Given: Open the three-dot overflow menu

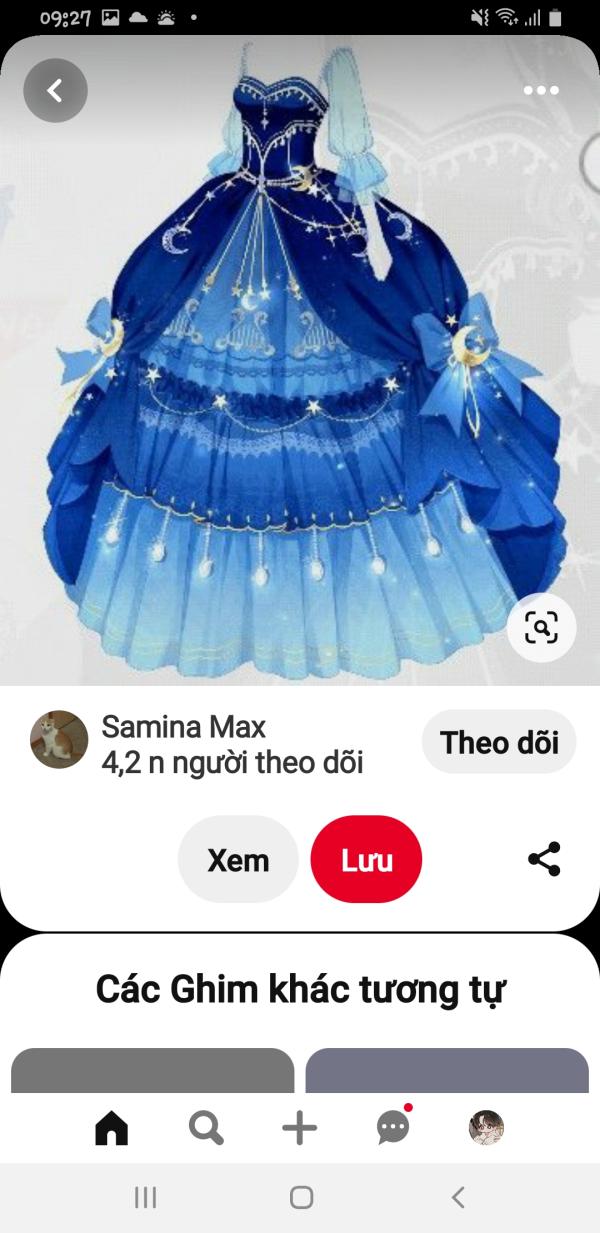Looking at the screenshot, I should pyautogui.click(x=541, y=90).
